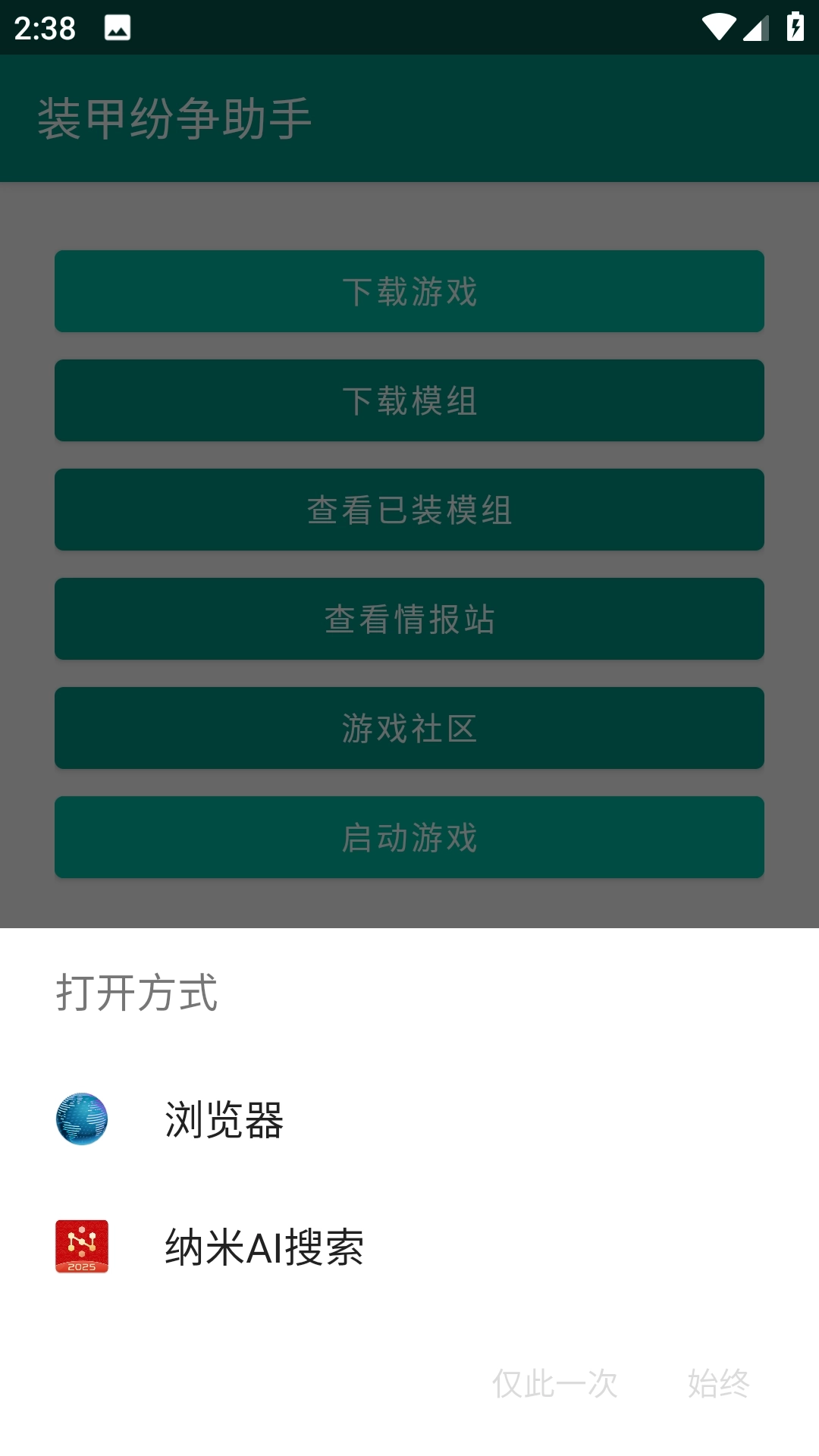Tap the clock showing 2:38
The height and width of the screenshot is (1456, 819).
coord(45,28)
